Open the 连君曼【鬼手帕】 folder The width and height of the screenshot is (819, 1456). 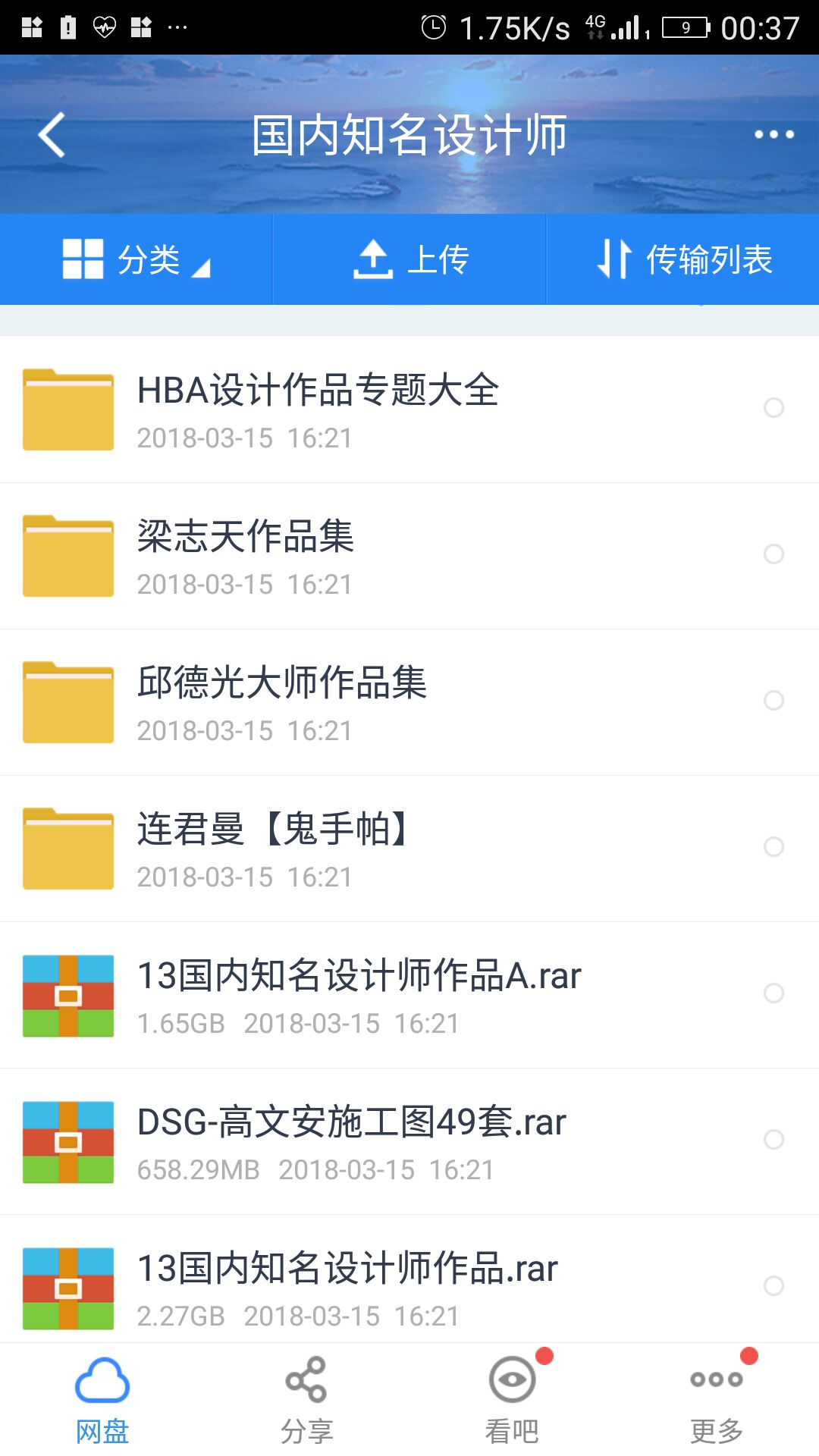point(409,849)
